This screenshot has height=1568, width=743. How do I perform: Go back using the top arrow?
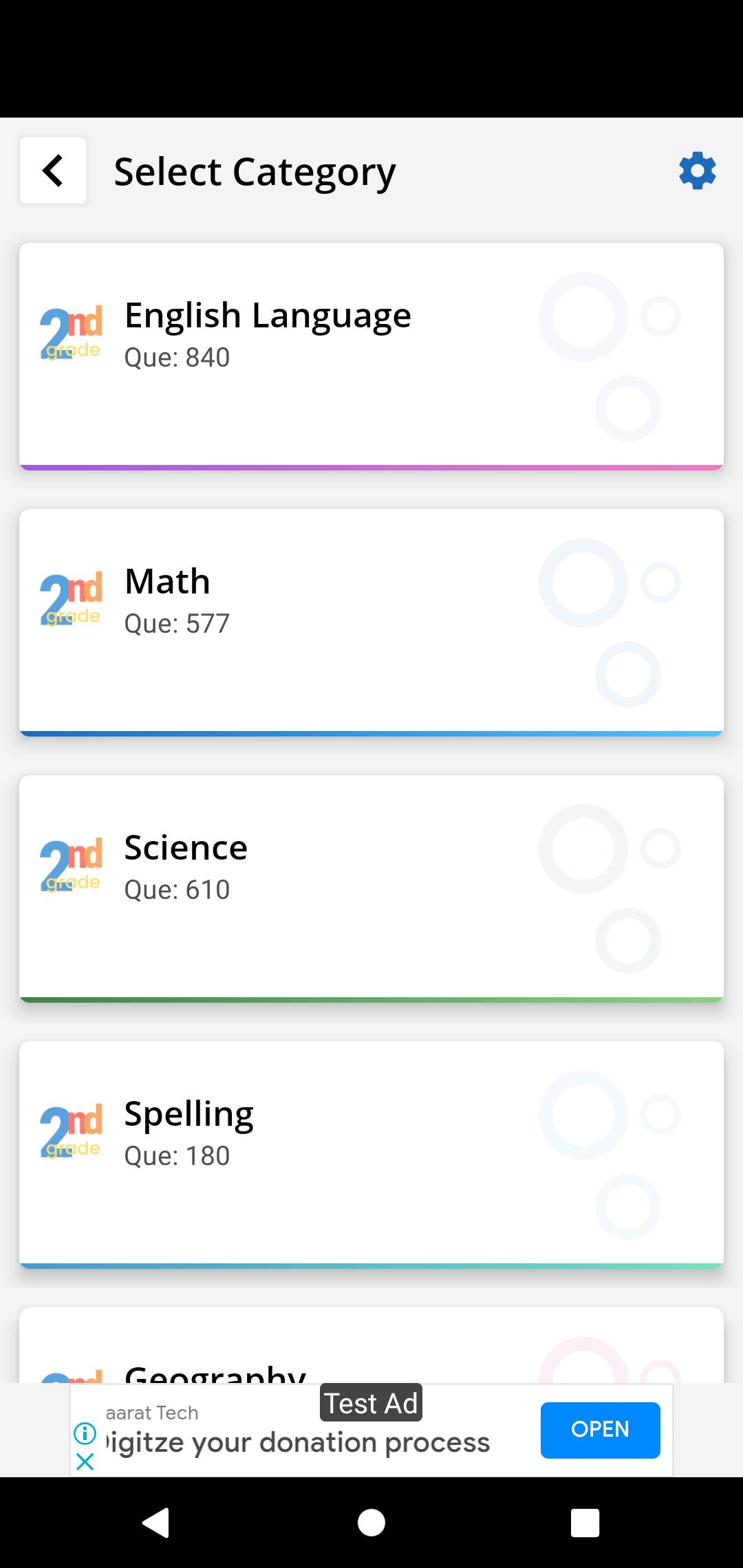coord(53,171)
